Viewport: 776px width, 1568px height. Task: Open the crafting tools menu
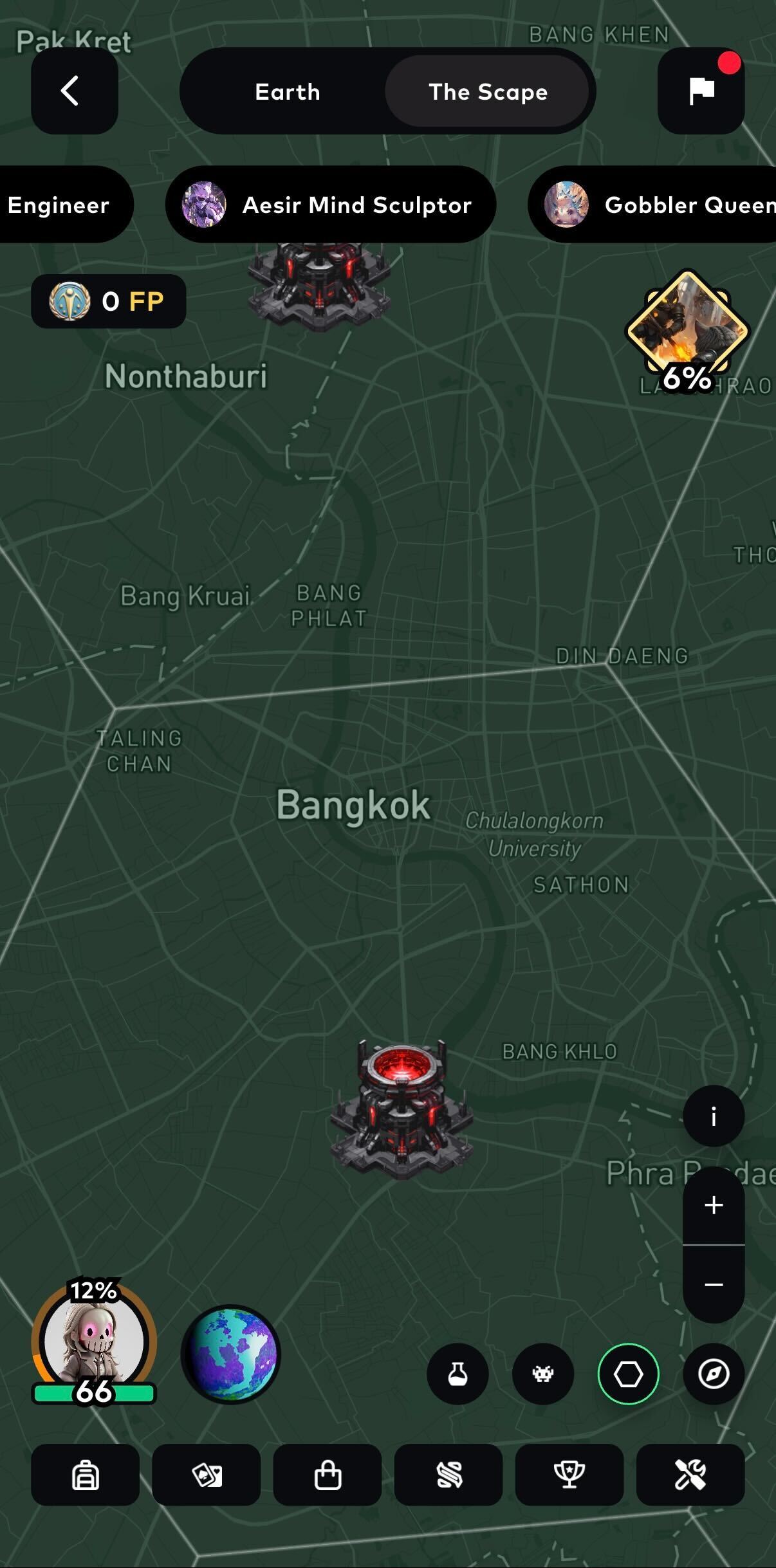tap(690, 1477)
